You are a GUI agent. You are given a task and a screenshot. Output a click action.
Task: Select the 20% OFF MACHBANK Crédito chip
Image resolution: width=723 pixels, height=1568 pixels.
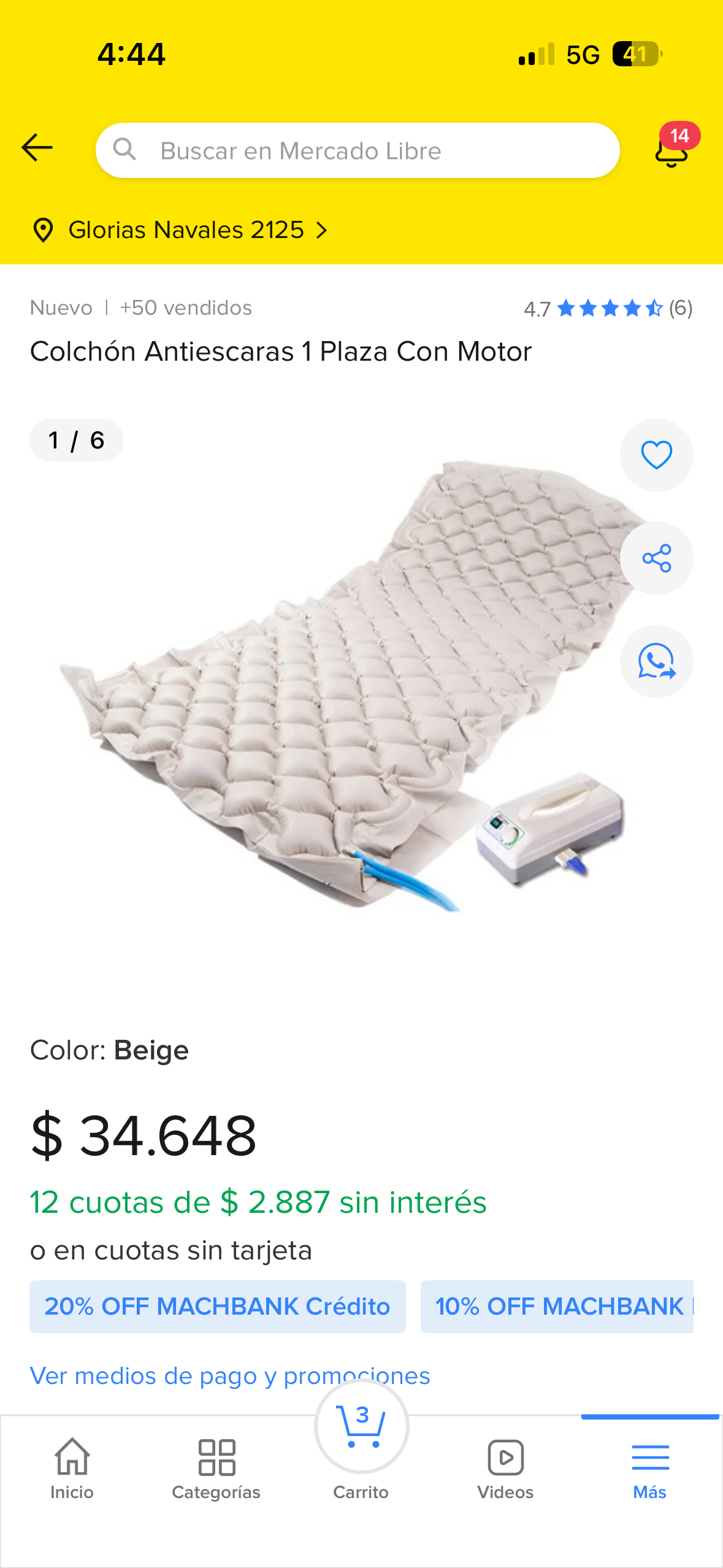coord(218,1307)
